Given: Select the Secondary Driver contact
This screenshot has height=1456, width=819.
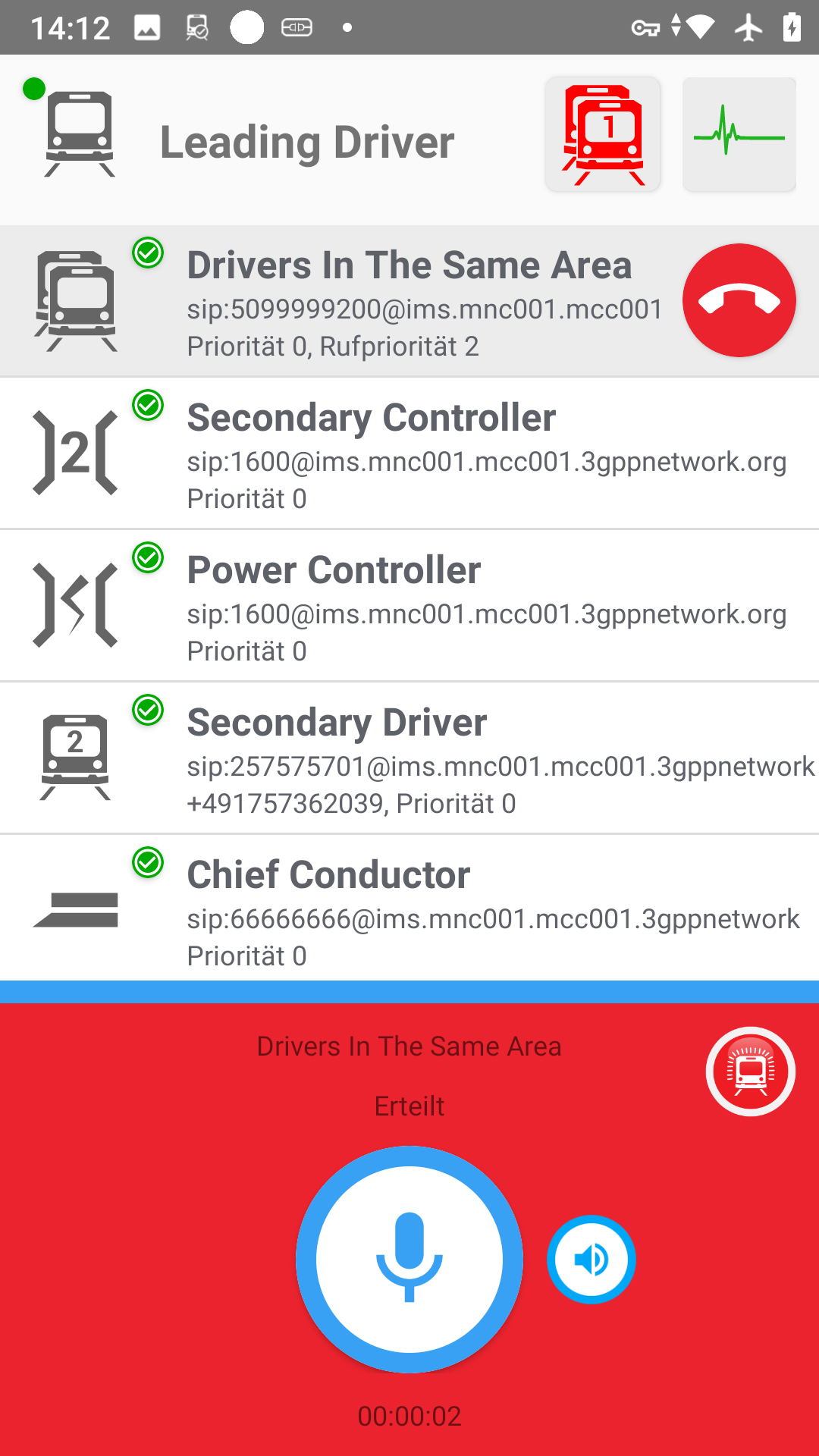Looking at the screenshot, I should 409,758.
